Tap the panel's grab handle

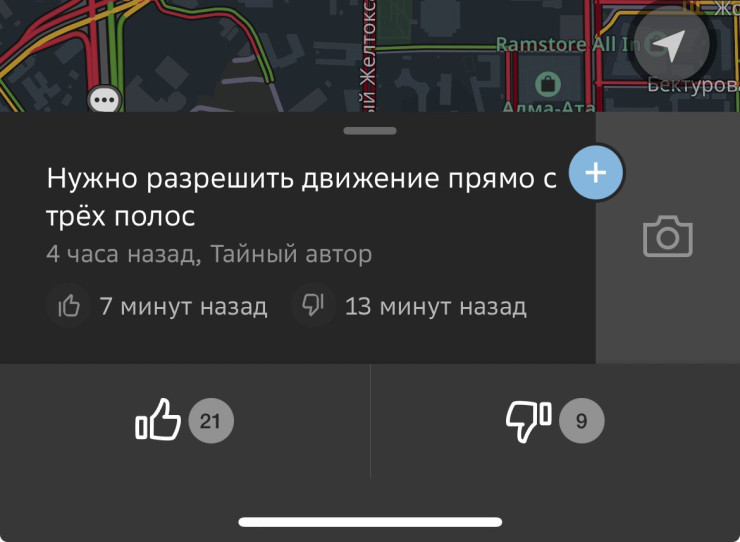tap(369, 130)
